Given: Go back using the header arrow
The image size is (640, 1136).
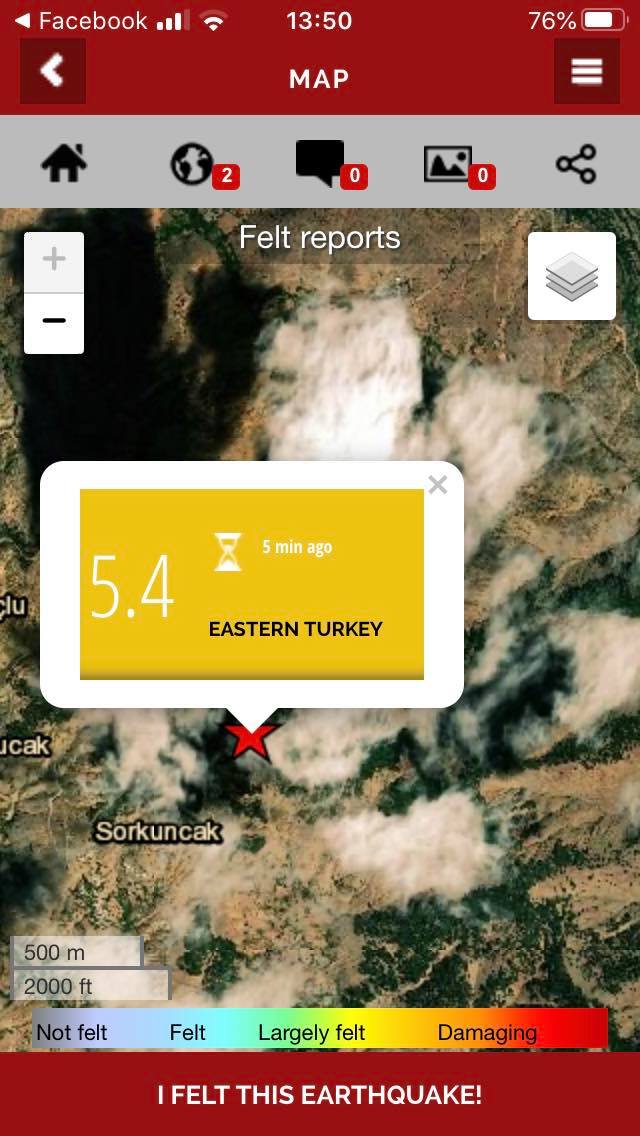Looking at the screenshot, I should (x=52, y=71).
